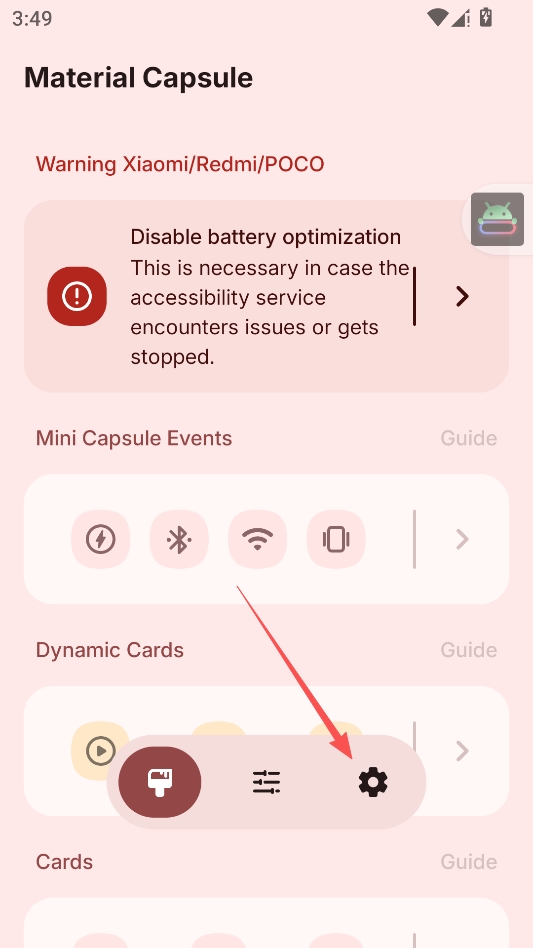Image resolution: width=533 pixels, height=948 pixels.
Task: Open Disable battery optimization card
Action: coord(266,296)
